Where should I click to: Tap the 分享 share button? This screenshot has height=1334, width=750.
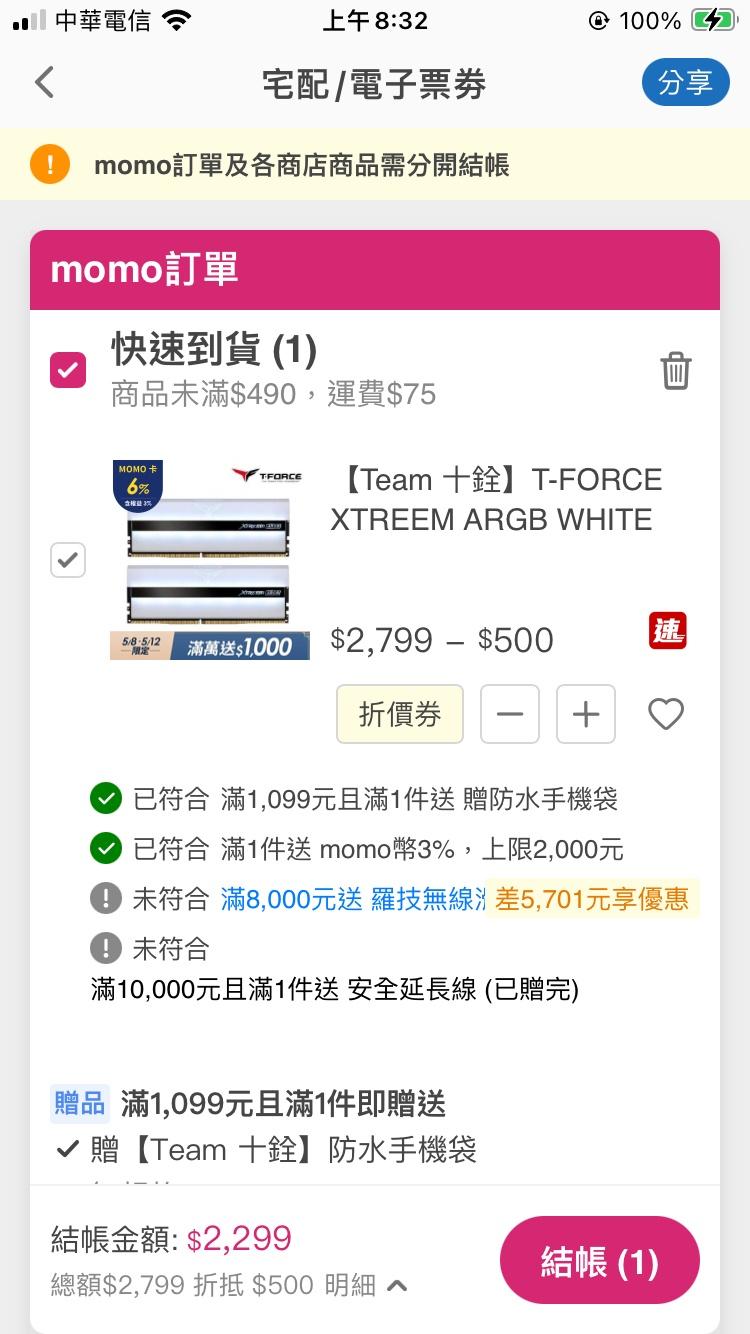coord(685,83)
